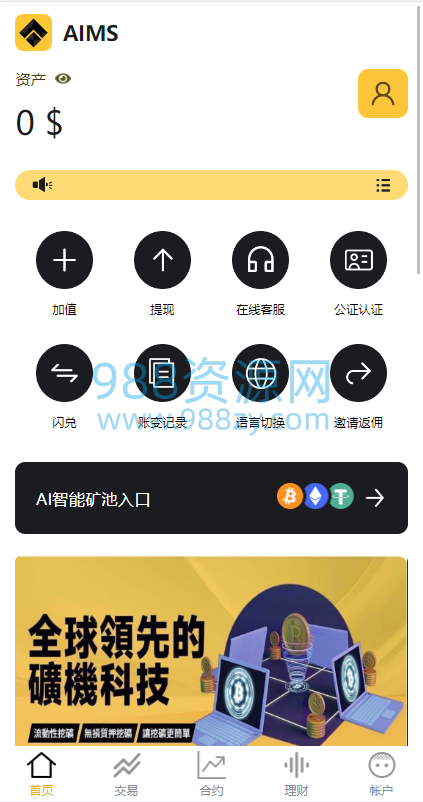423x802 pixels.
Task: Open the yellow user profile button
Action: tap(383, 94)
